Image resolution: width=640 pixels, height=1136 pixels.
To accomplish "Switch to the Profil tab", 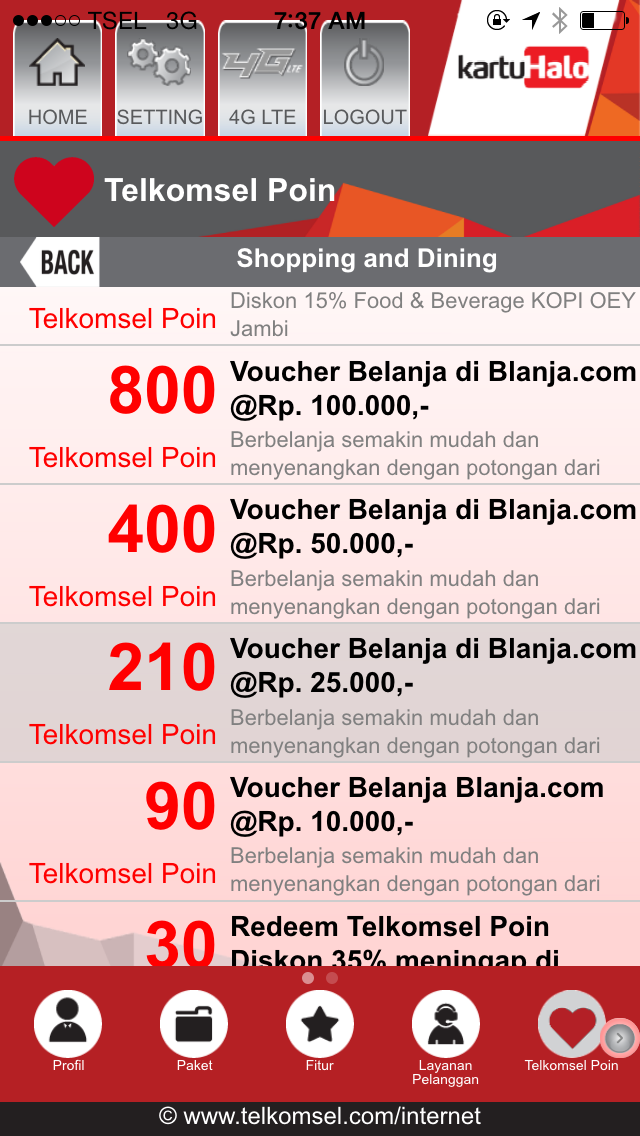I will click(x=68, y=1030).
